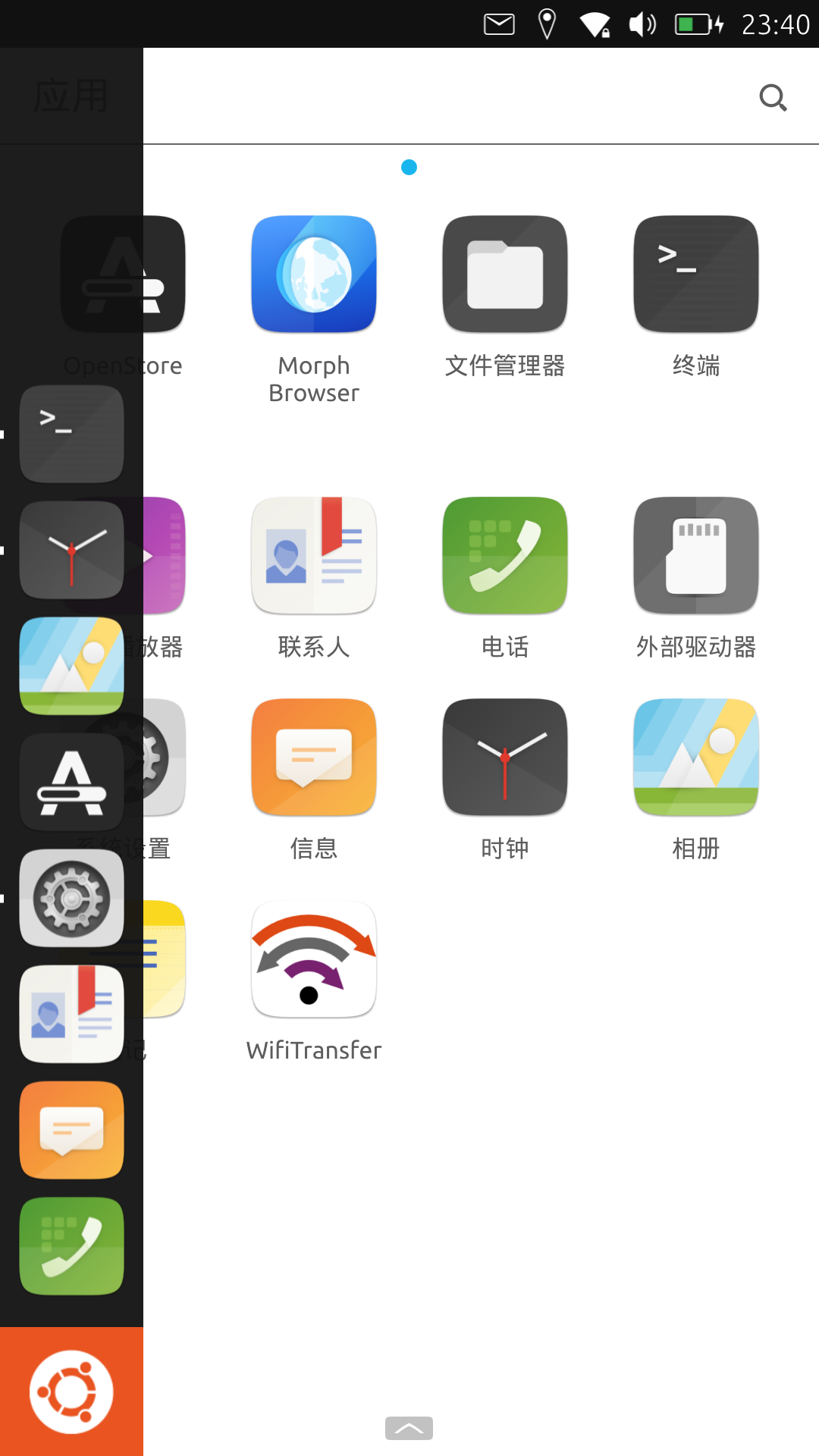This screenshot has height=1456, width=819.
Task: Open the terminal shortcut in the launcher dock
Action: (x=71, y=435)
